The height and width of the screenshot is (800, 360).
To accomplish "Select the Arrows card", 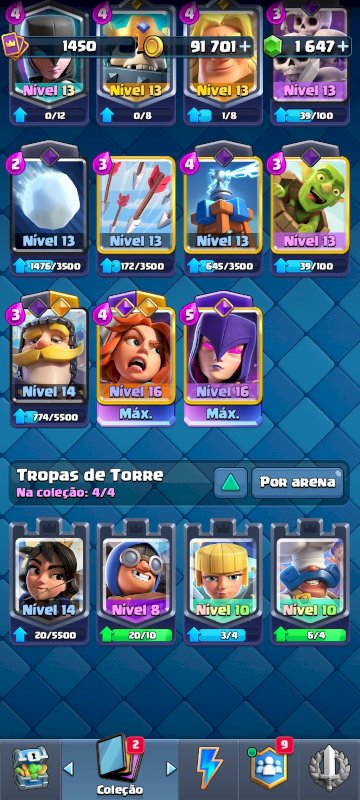I will [136, 209].
